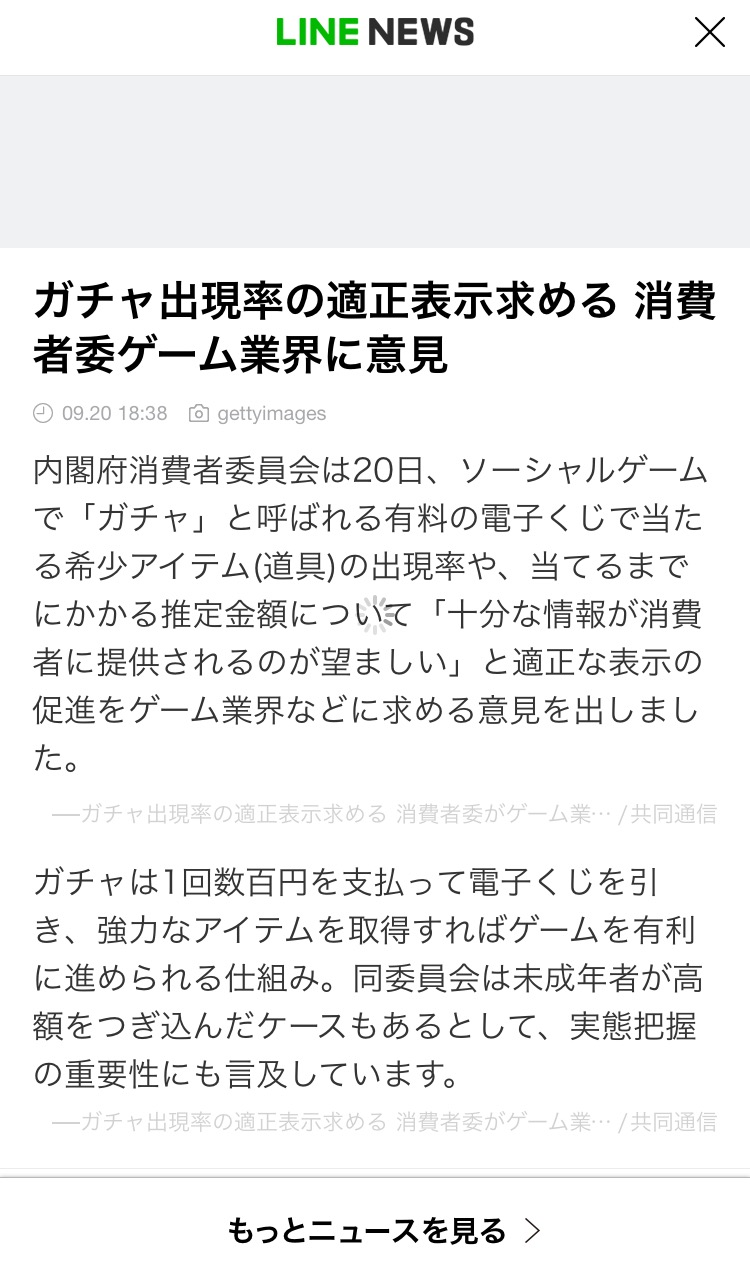
Task: Close the LINE NEWS article view
Action: point(709,33)
